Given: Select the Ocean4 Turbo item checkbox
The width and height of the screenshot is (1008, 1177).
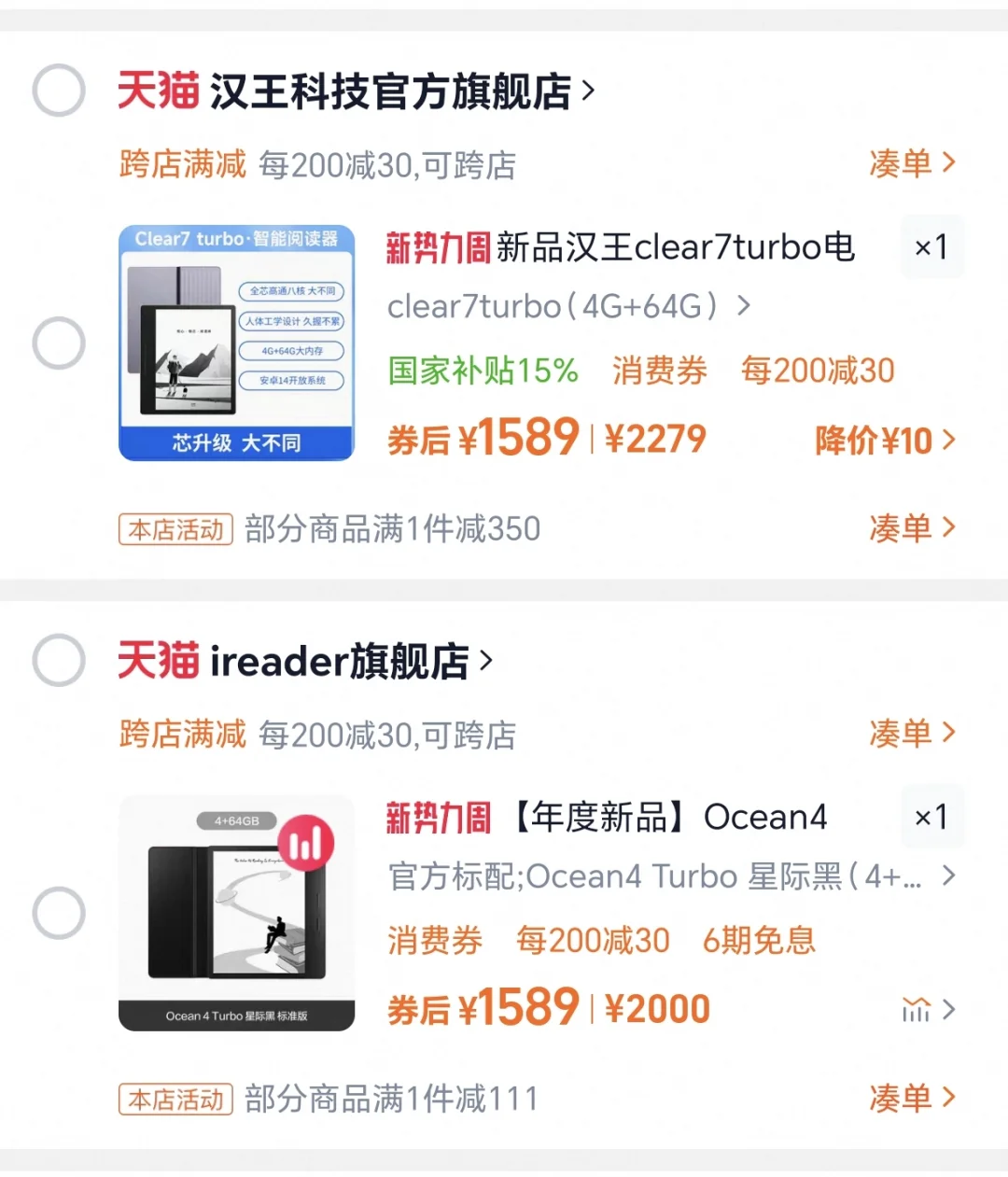Looking at the screenshot, I should click(x=59, y=912).
